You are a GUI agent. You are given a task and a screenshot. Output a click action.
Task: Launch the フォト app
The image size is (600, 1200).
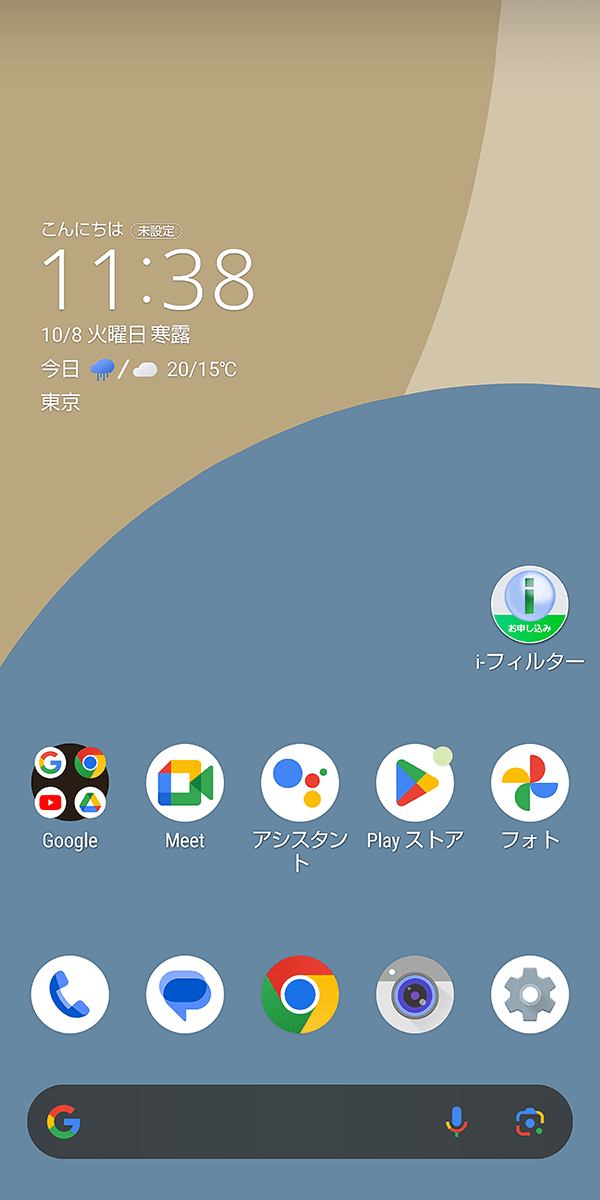click(530, 782)
